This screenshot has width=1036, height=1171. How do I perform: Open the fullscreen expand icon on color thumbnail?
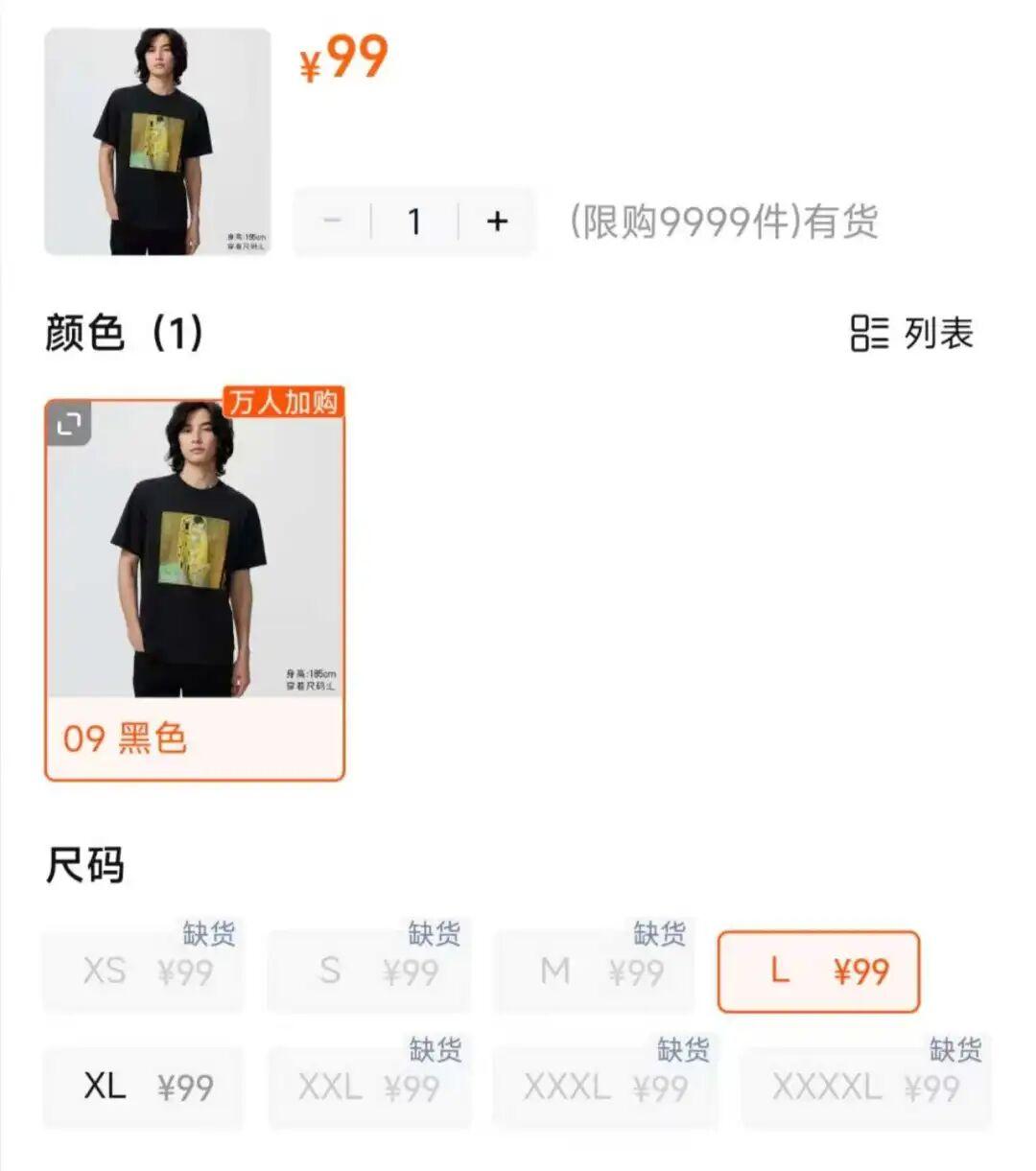pyautogui.click(x=67, y=425)
